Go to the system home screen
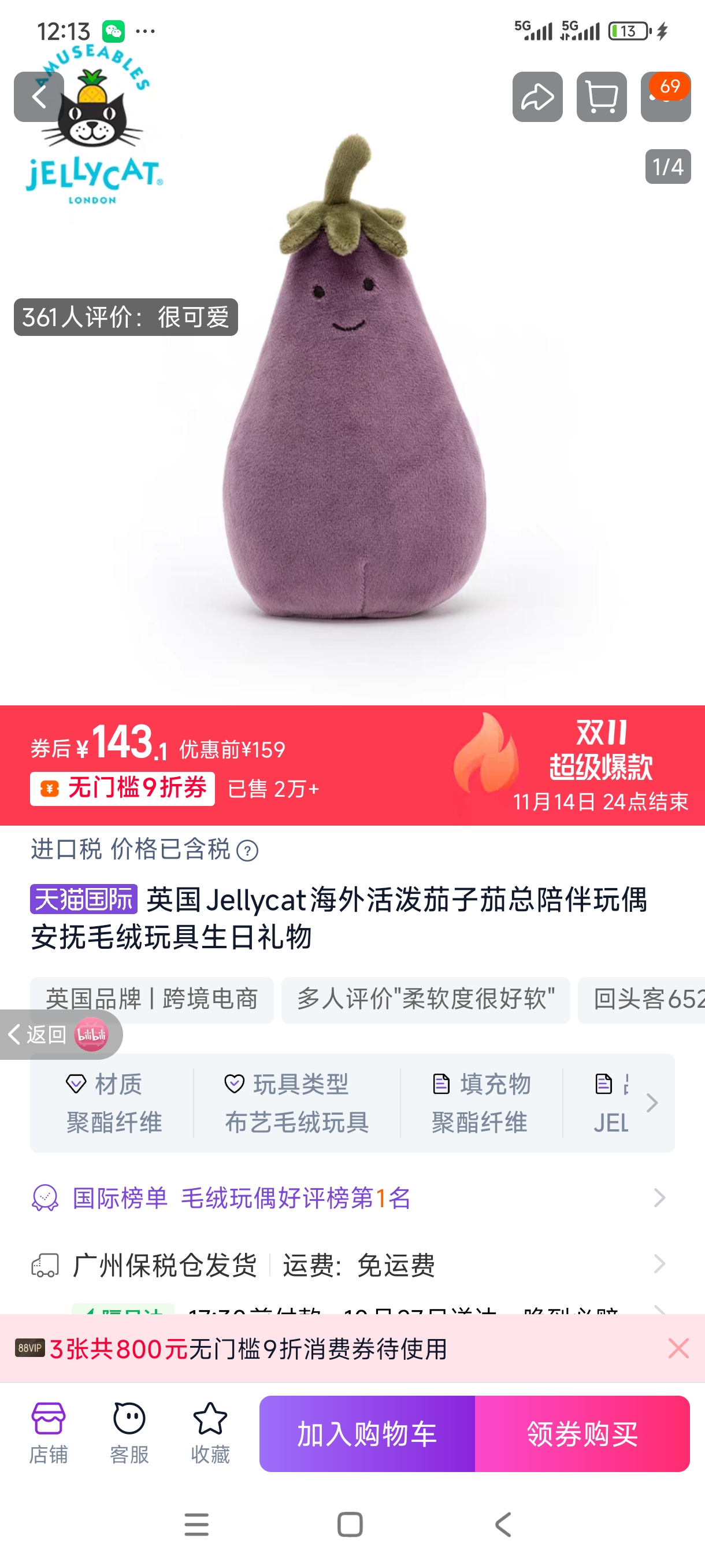 [350, 1524]
